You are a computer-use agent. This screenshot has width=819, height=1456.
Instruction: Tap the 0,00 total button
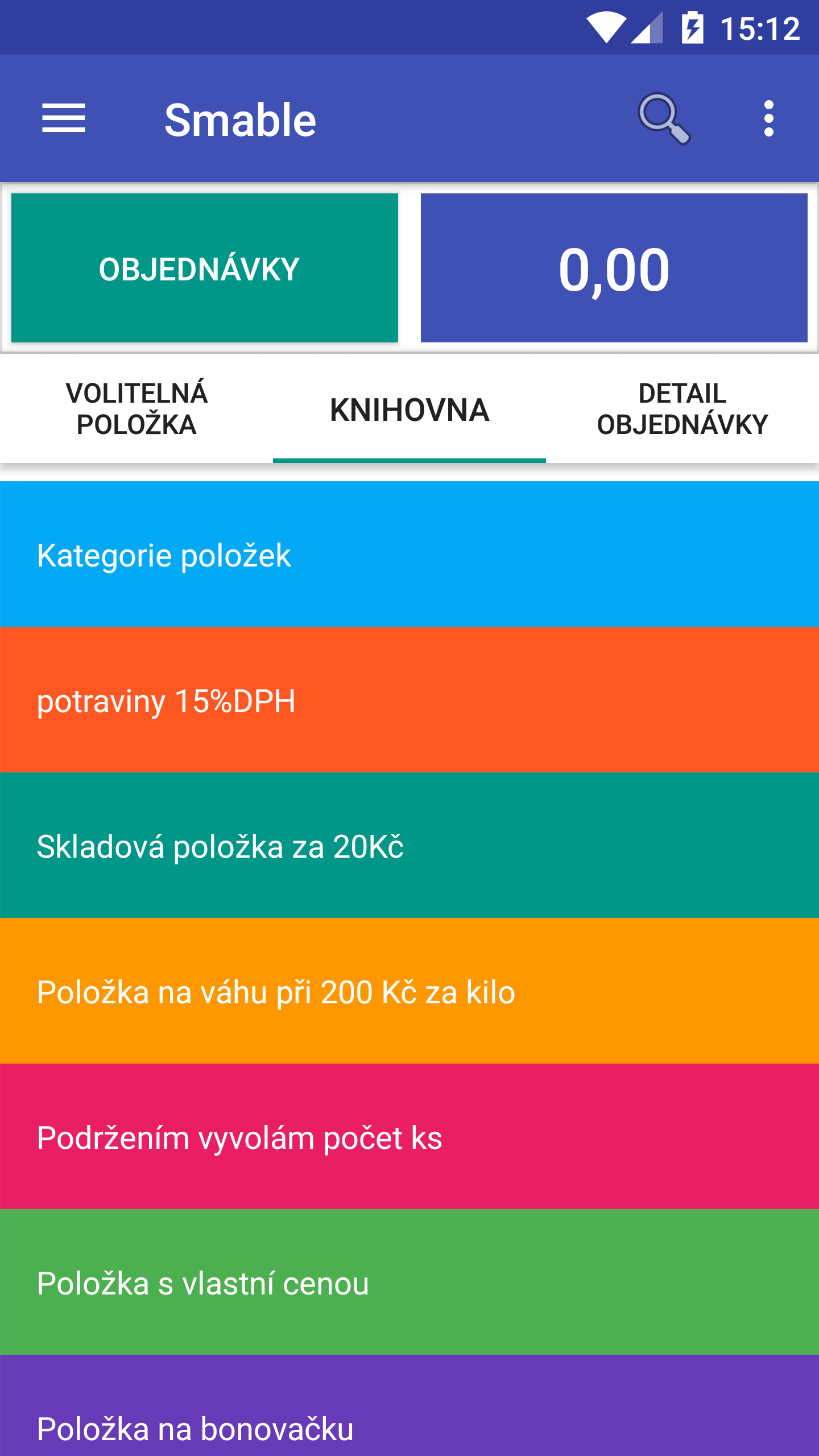(x=614, y=268)
